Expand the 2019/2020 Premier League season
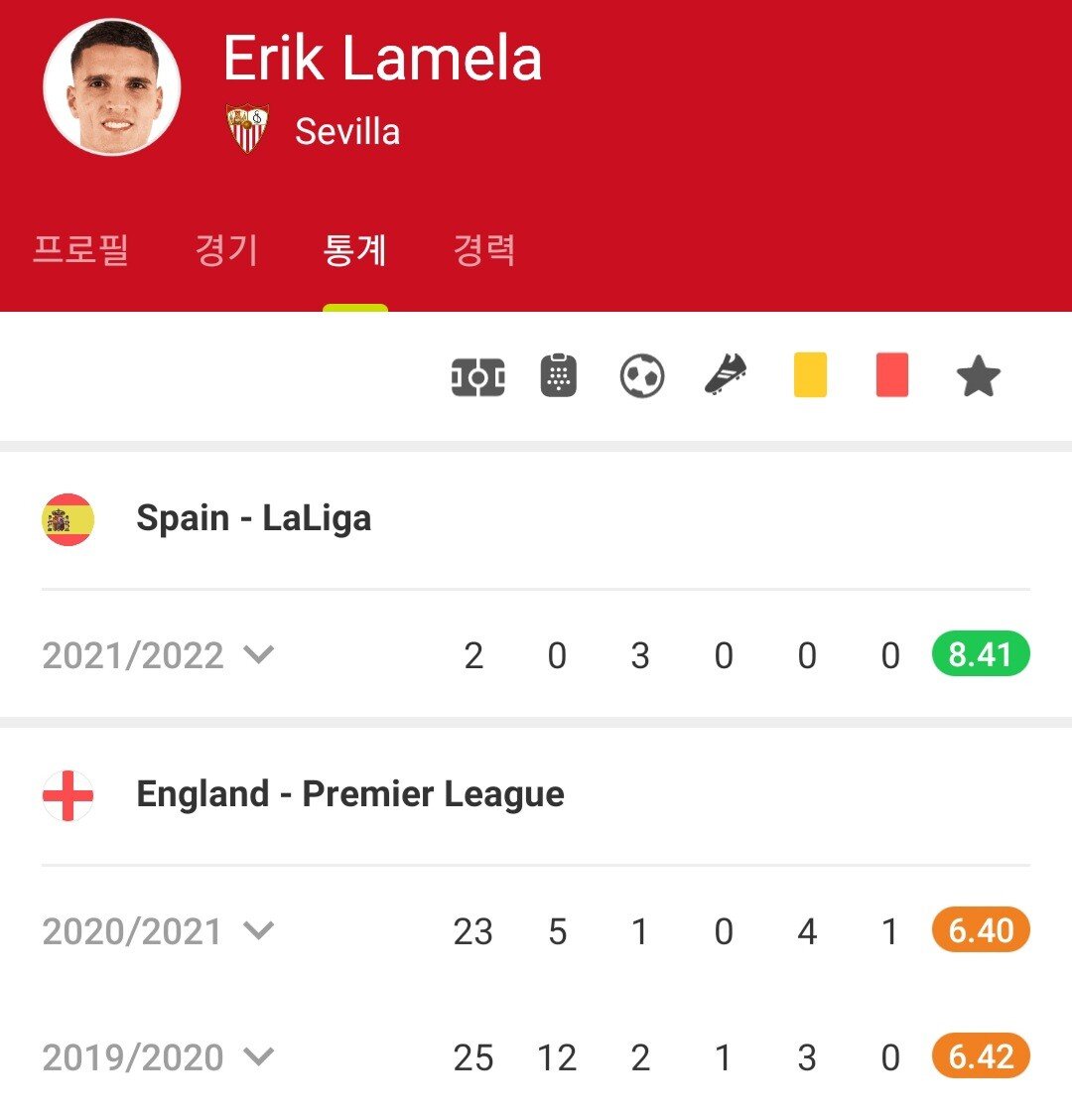The height and width of the screenshot is (1120, 1072). click(x=158, y=1057)
